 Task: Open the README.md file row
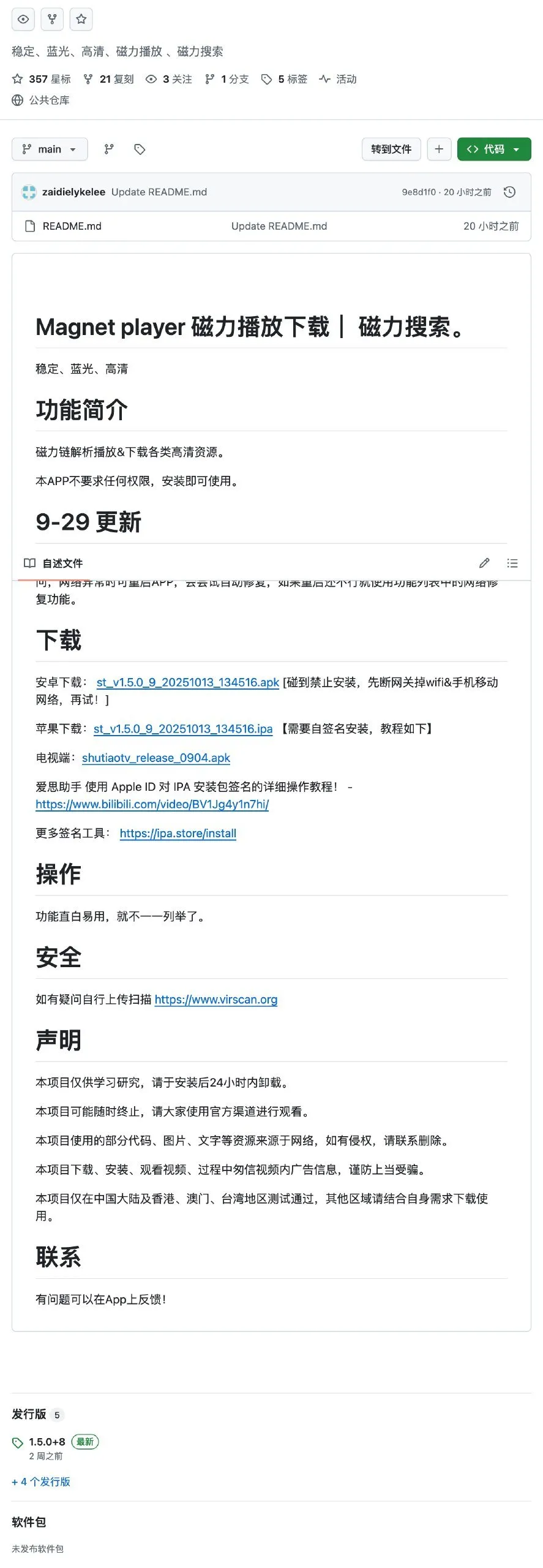click(x=72, y=227)
